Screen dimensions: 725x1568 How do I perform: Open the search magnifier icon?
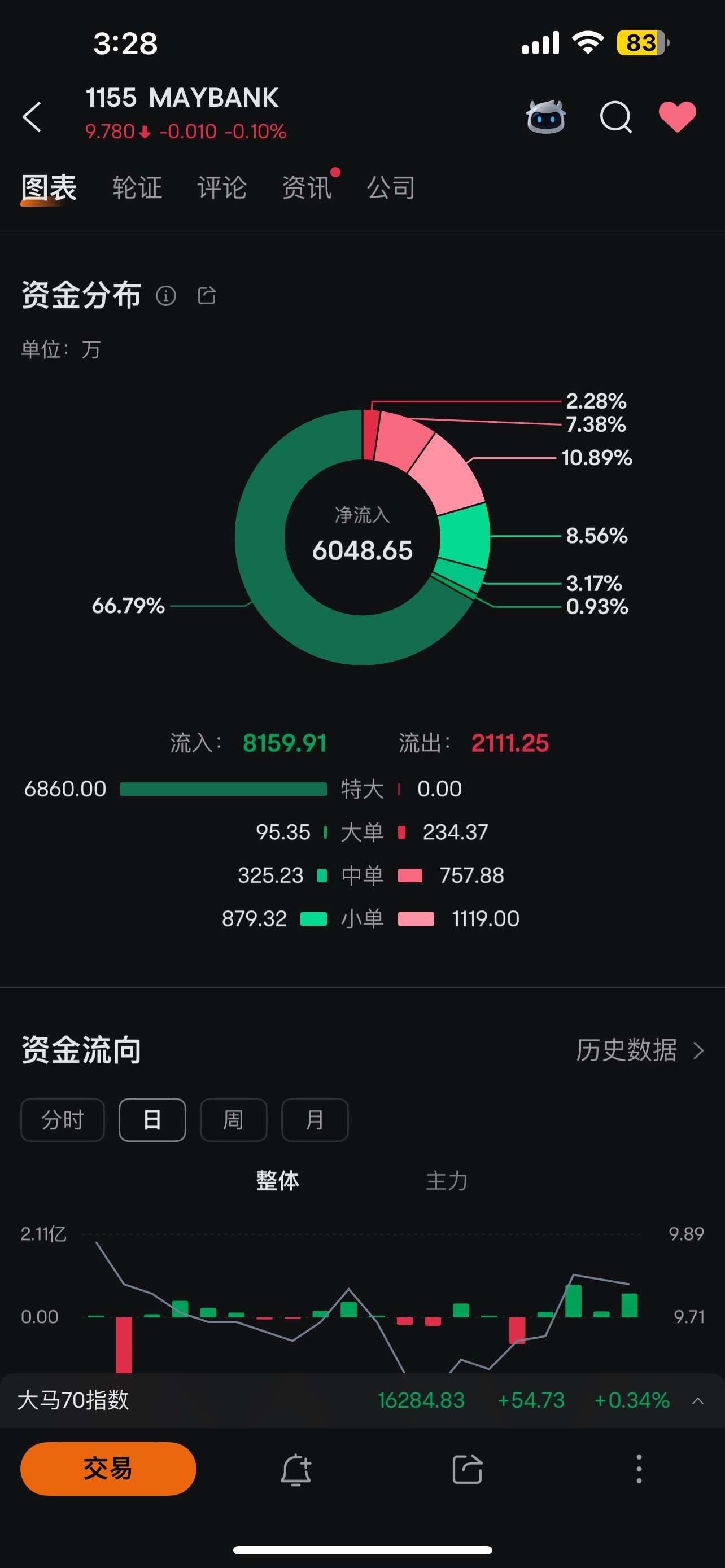(615, 117)
